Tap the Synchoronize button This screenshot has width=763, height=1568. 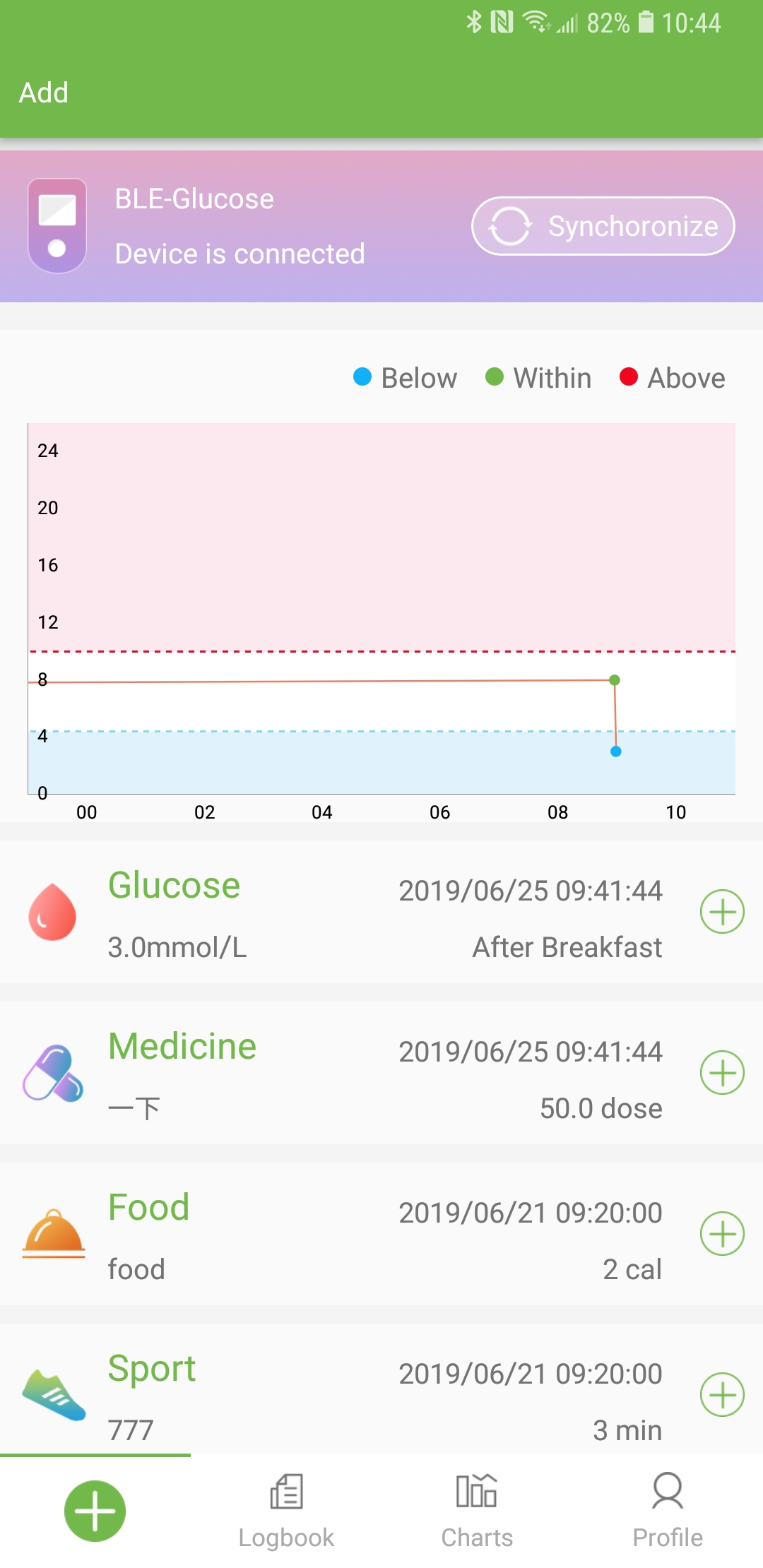pos(603,226)
